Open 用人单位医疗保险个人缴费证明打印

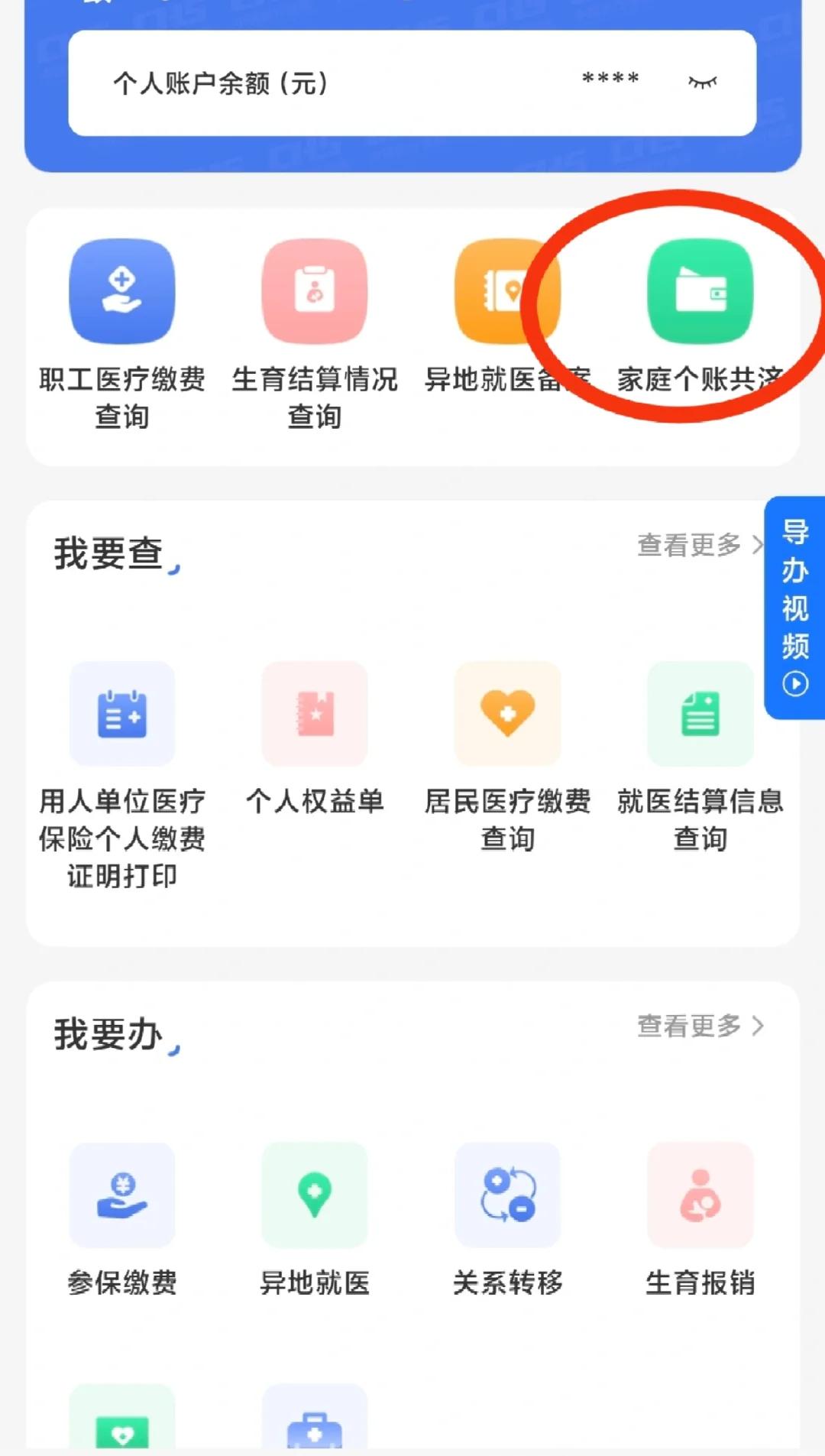(x=122, y=714)
